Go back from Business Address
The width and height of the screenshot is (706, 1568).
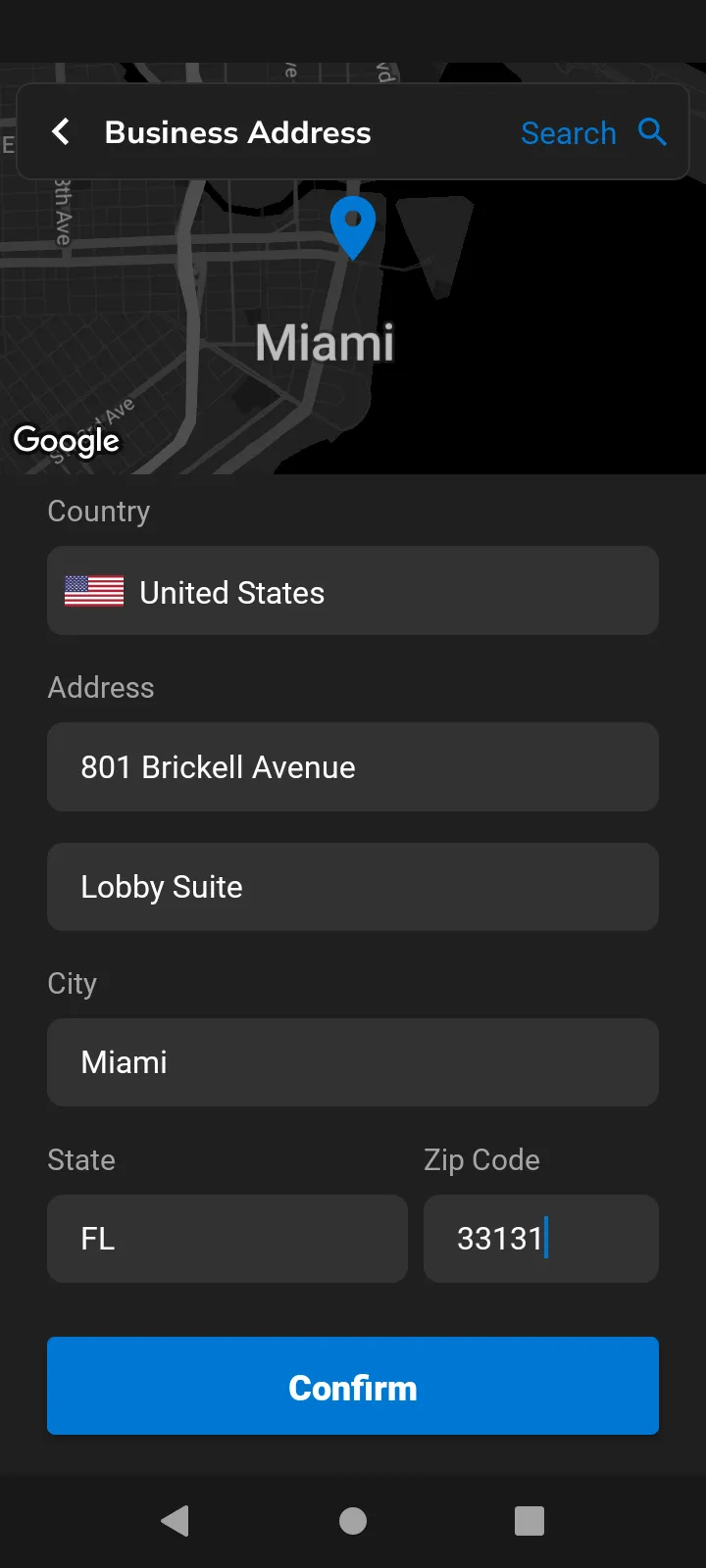[61, 132]
